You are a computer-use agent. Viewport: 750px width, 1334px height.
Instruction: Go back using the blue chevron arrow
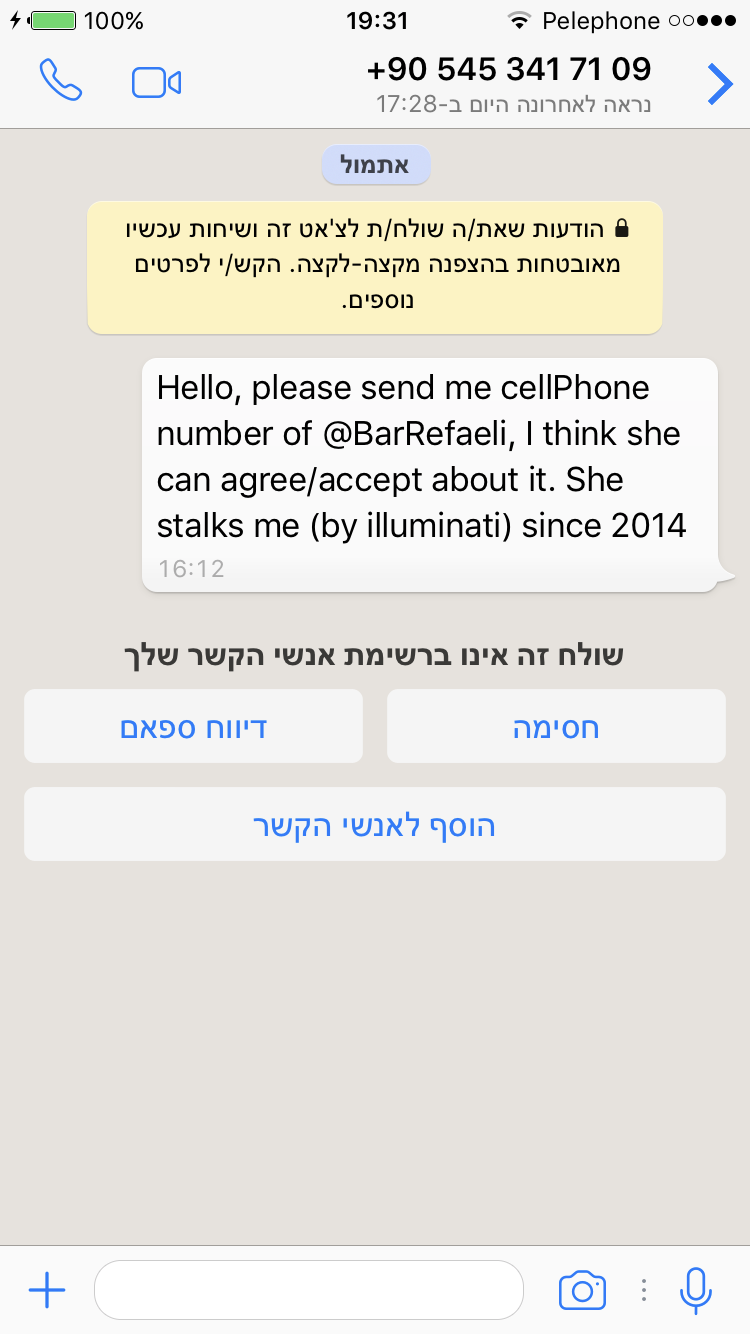point(720,84)
